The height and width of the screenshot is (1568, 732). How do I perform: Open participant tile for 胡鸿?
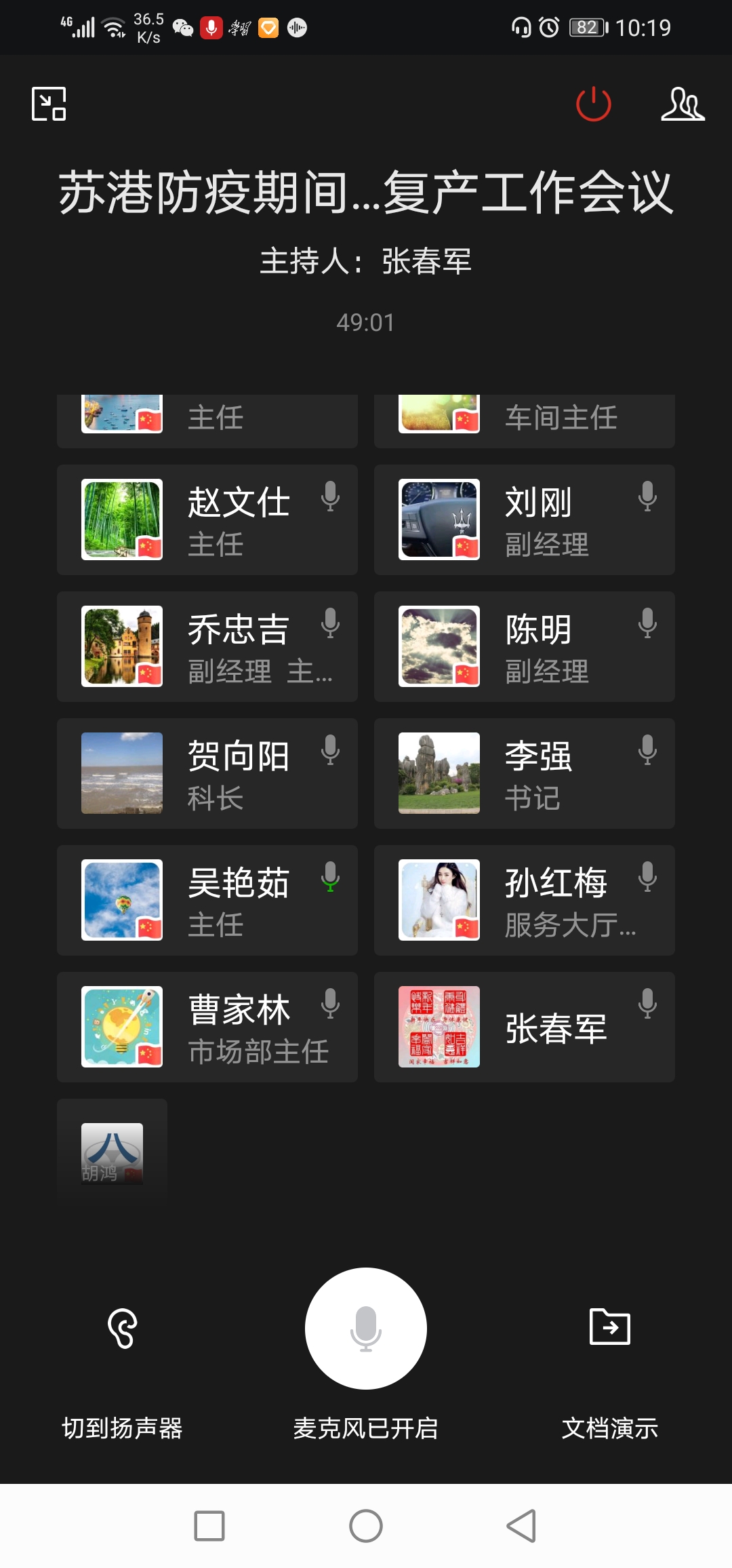tap(113, 1153)
